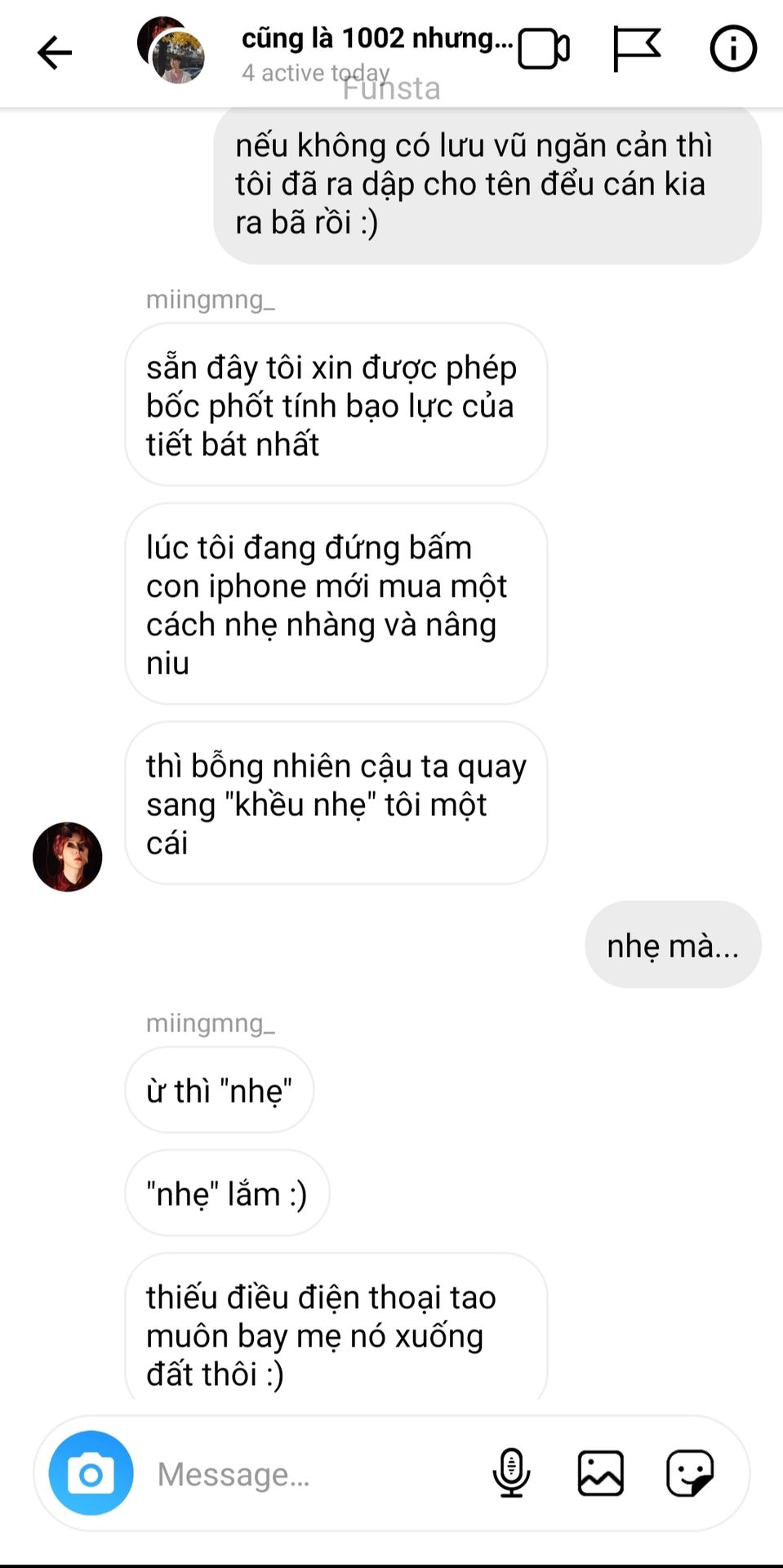Image resolution: width=783 pixels, height=1568 pixels.
Task: Open the flag icon in header
Action: point(637,49)
